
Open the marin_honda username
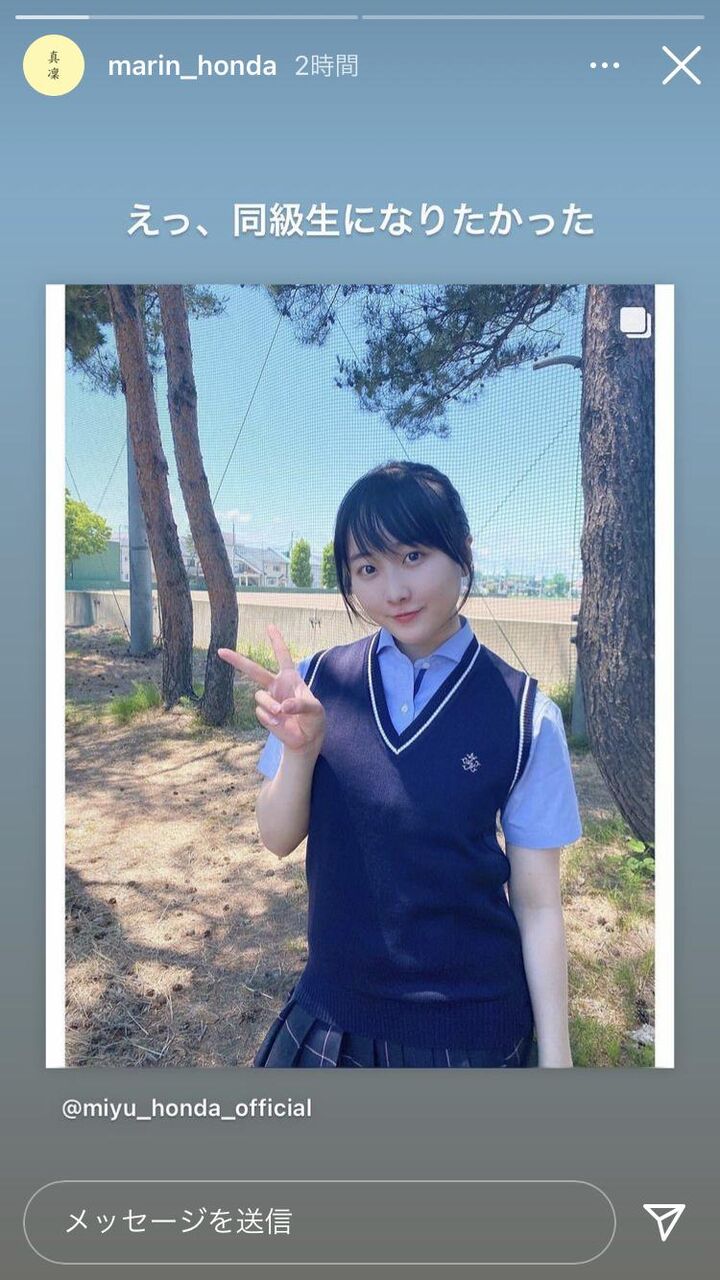coord(192,66)
